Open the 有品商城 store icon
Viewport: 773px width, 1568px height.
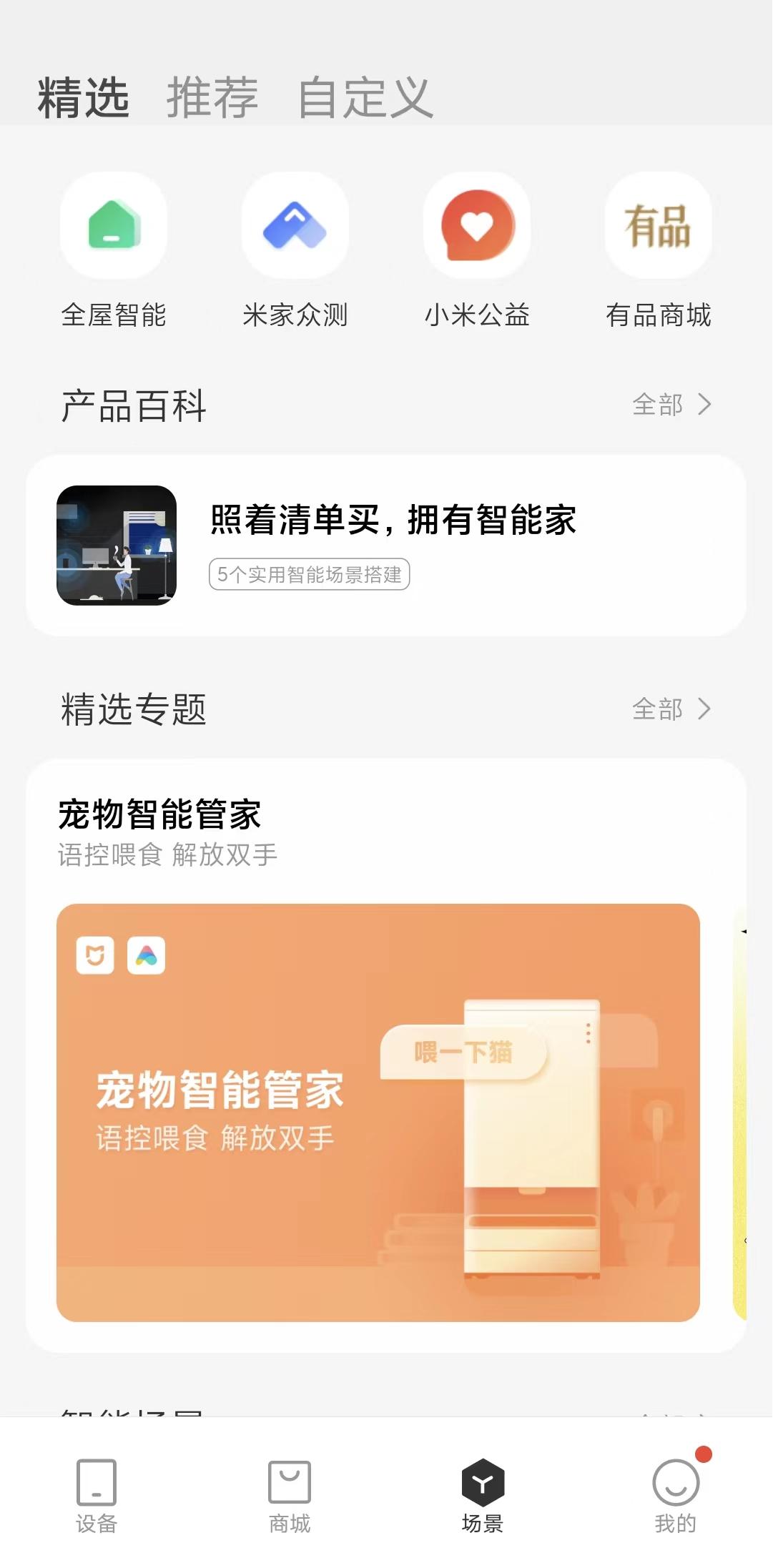pos(658,225)
